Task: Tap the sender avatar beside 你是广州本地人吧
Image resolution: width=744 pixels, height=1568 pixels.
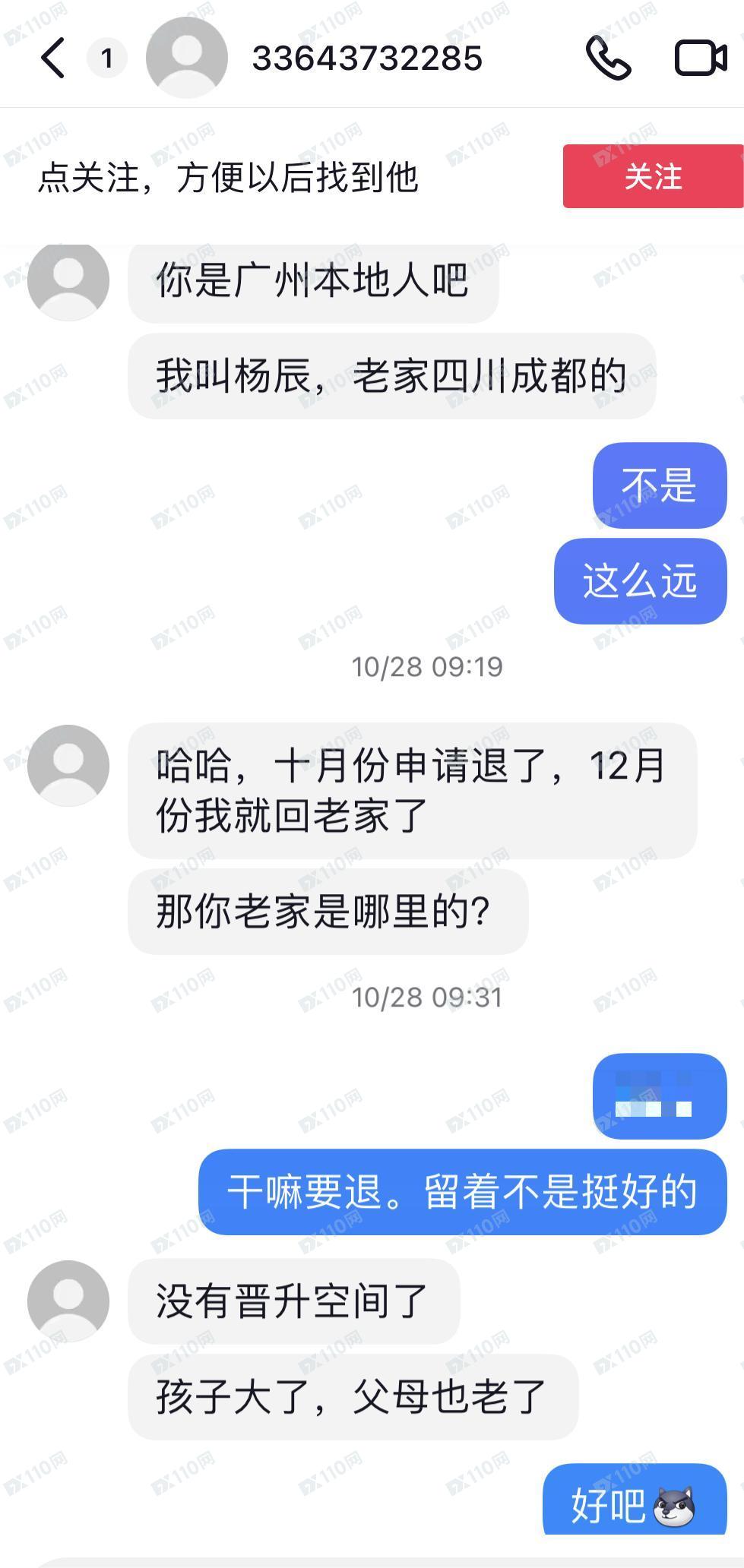Action: [68, 280]
